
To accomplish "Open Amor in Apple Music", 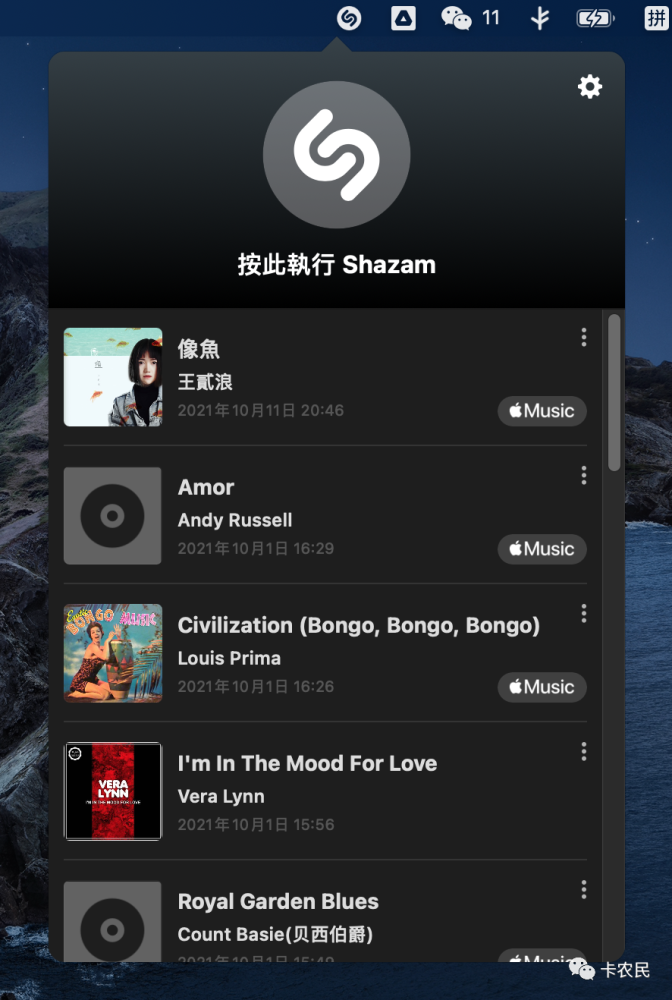I will tap(542, 549).
